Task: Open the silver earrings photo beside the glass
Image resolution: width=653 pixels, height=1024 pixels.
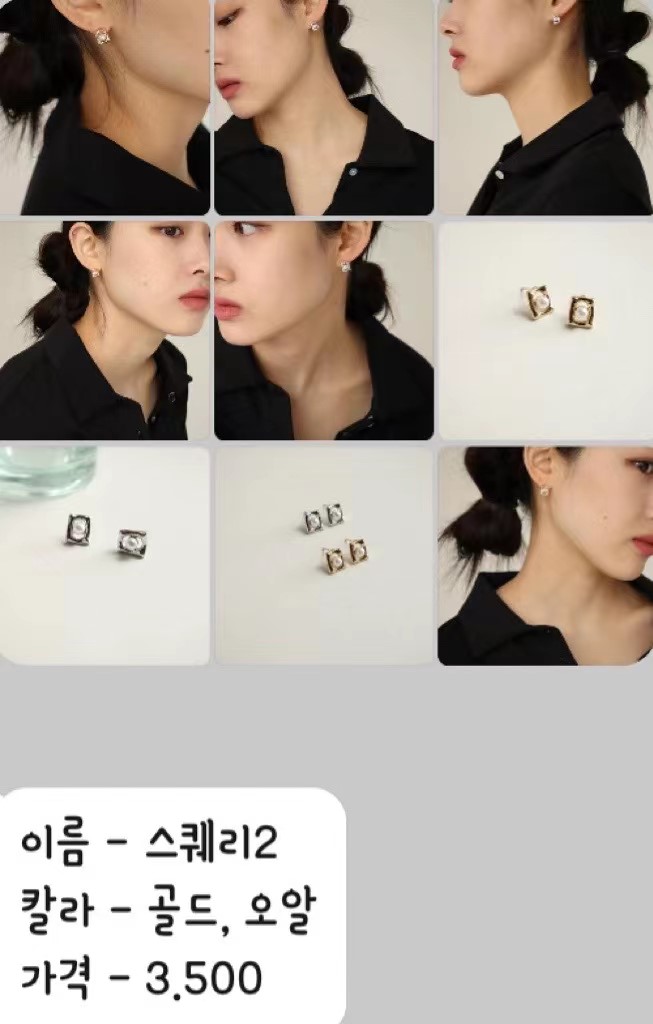Action: [x=104, y=554]
